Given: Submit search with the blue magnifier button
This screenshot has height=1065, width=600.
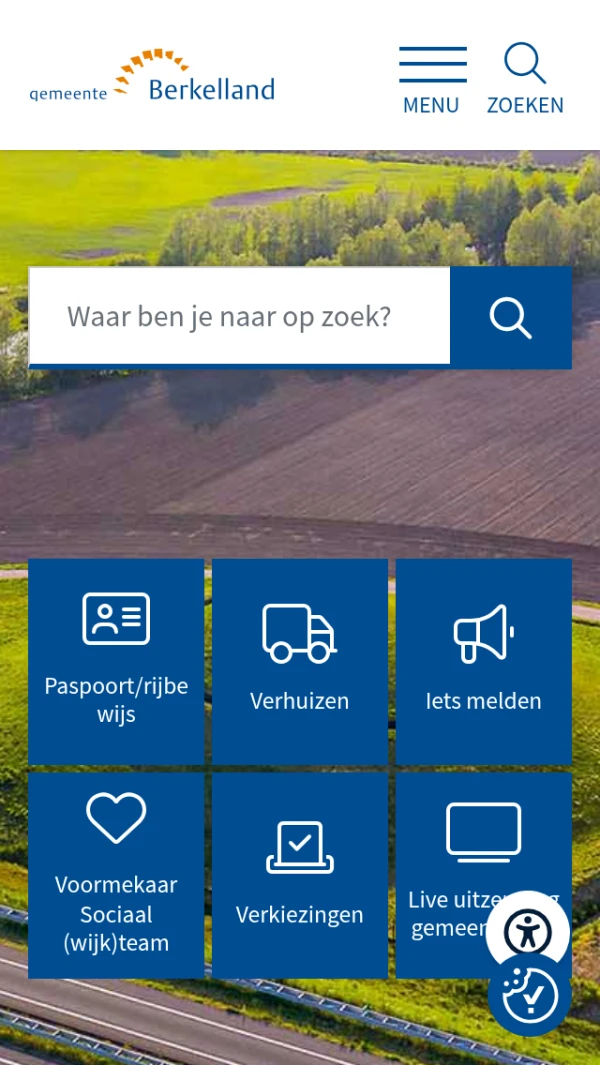Looking at the screenshot, I should click(510, 317).
